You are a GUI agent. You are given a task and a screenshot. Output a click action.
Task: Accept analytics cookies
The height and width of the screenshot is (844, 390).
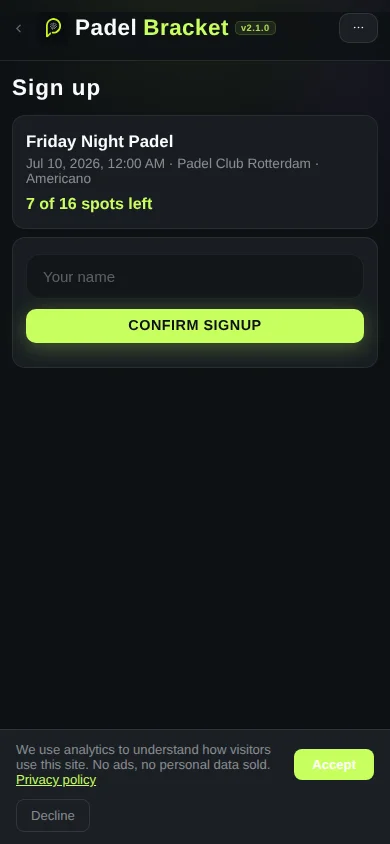pos(334,764)
